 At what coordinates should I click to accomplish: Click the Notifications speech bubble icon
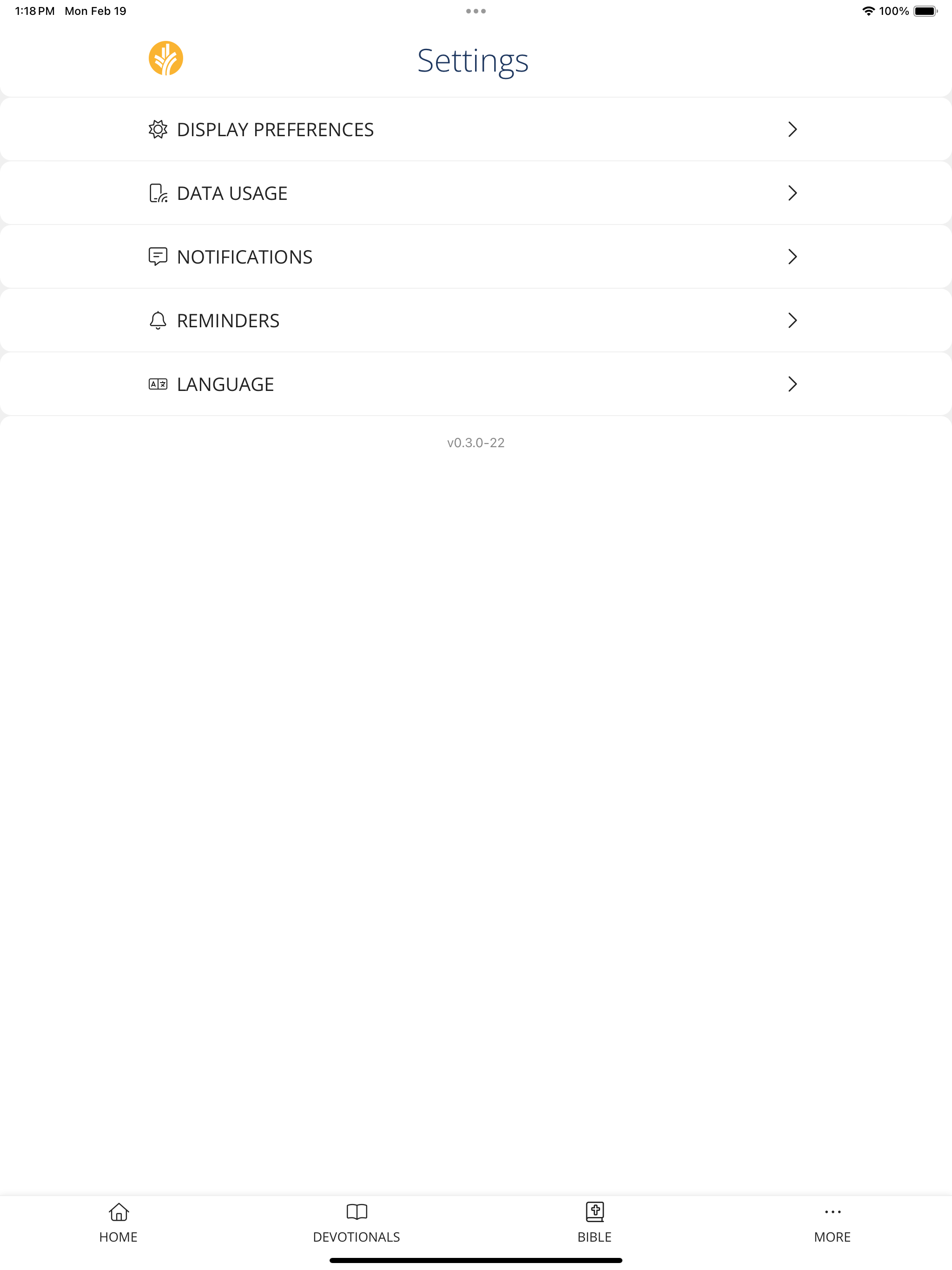[157, 256]
